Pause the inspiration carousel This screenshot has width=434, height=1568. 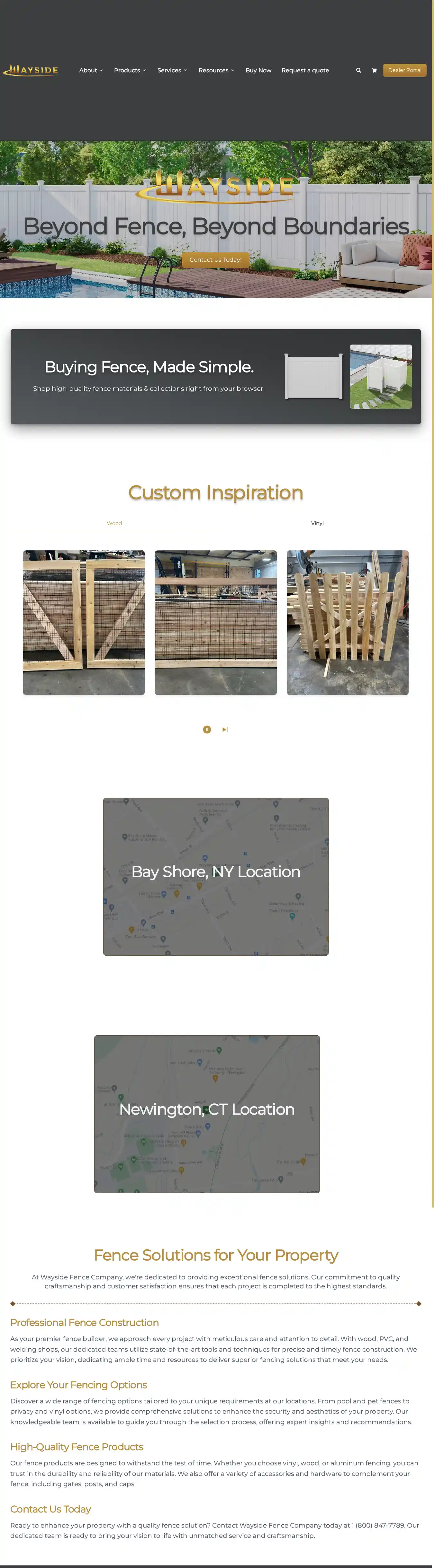tap(207, 729)
